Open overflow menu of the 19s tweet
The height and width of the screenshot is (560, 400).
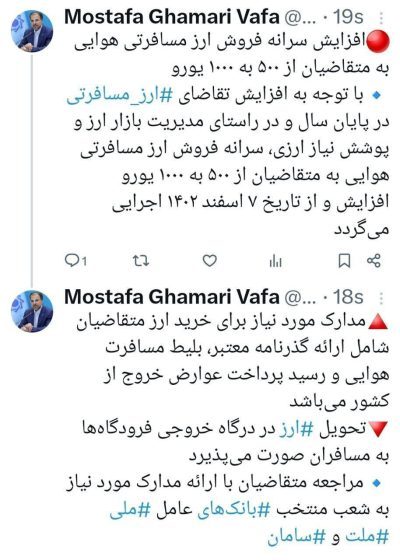[381, 18]
